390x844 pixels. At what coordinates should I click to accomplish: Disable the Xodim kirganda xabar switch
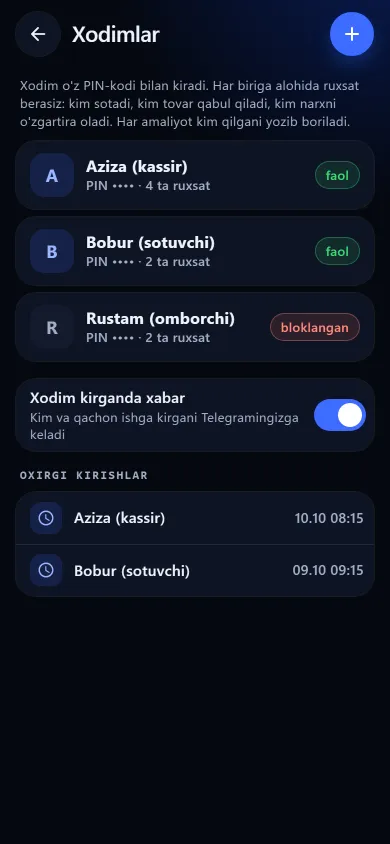(x=340, y=415)
